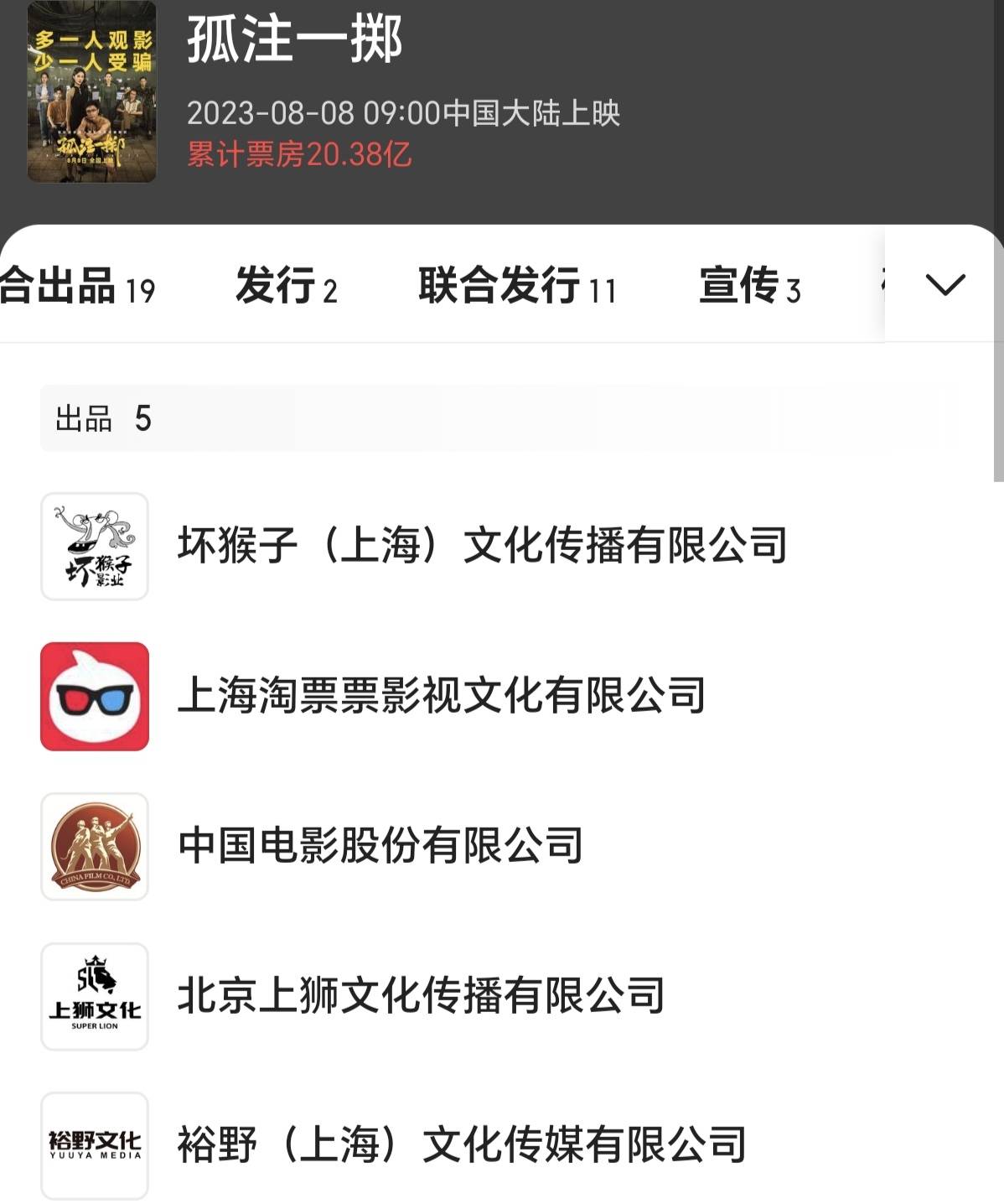Open 中国电影股份有限公司

(x=380, y=846)
